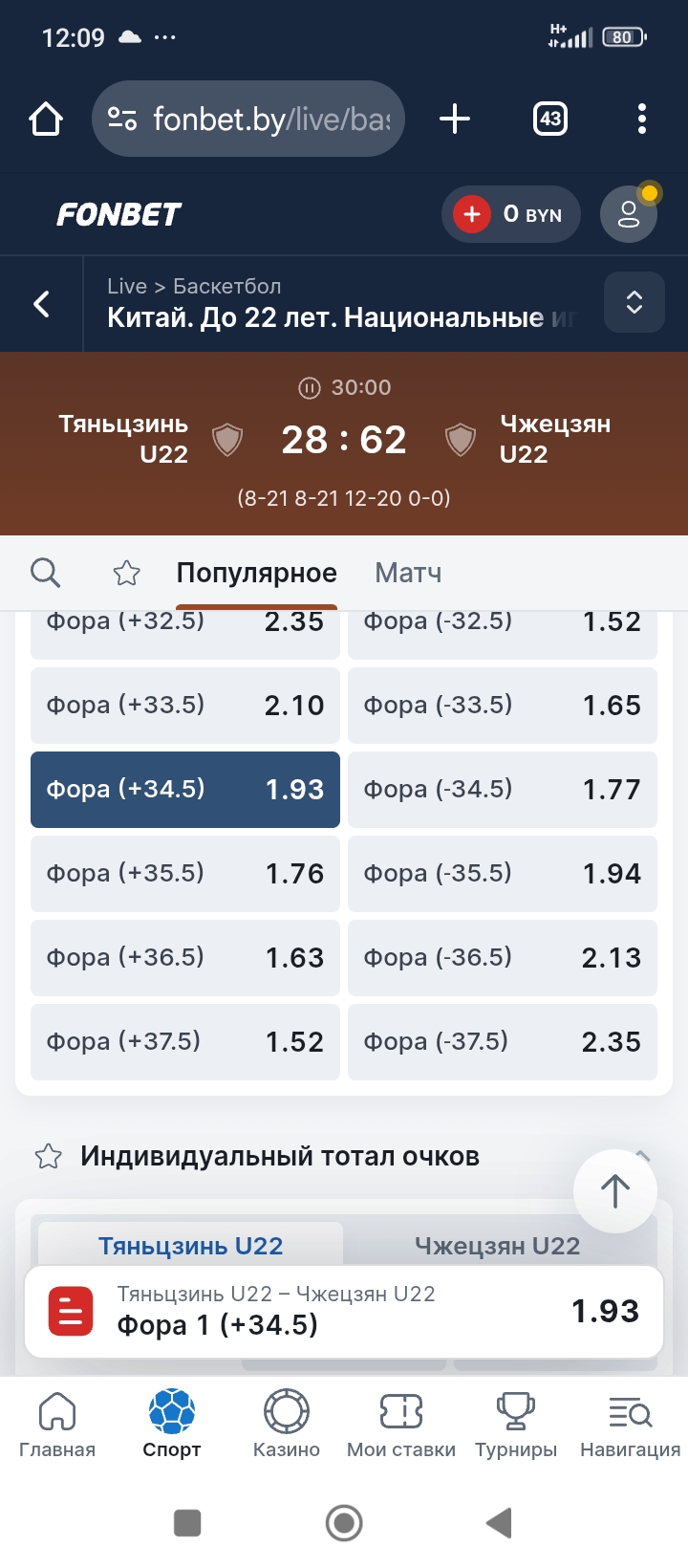
Task: Favorite Индивидуальный тотал очков market
Action: tap(48, 1157)
